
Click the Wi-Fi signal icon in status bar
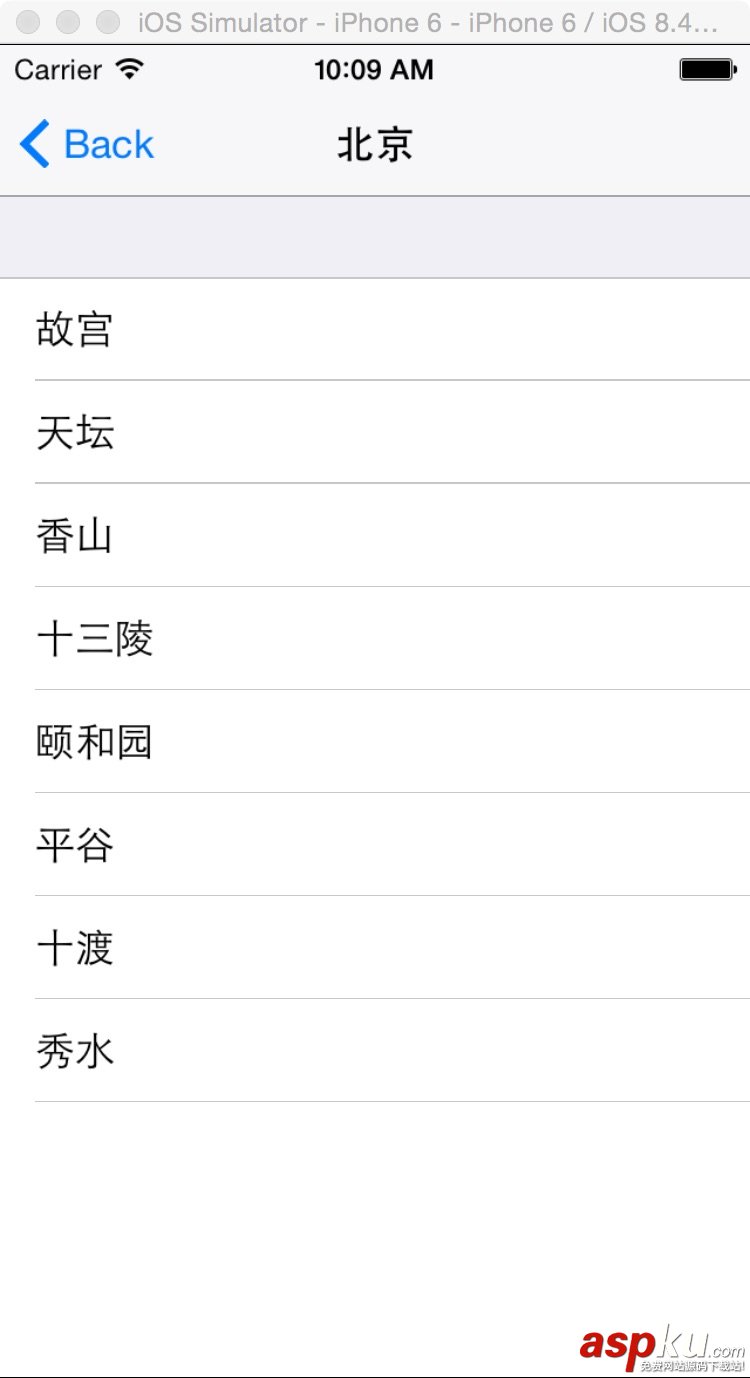point(130,69)
